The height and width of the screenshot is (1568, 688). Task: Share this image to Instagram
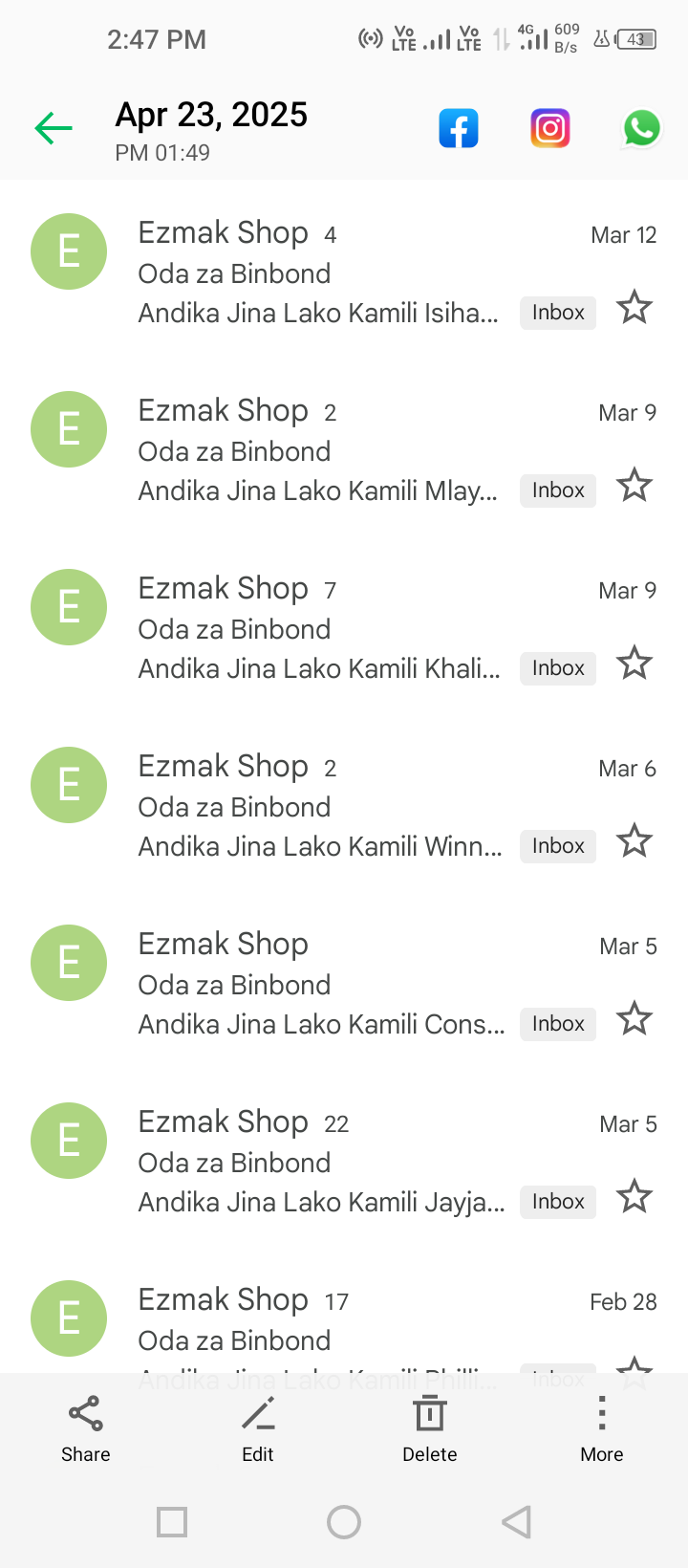(x=550, y=128)
